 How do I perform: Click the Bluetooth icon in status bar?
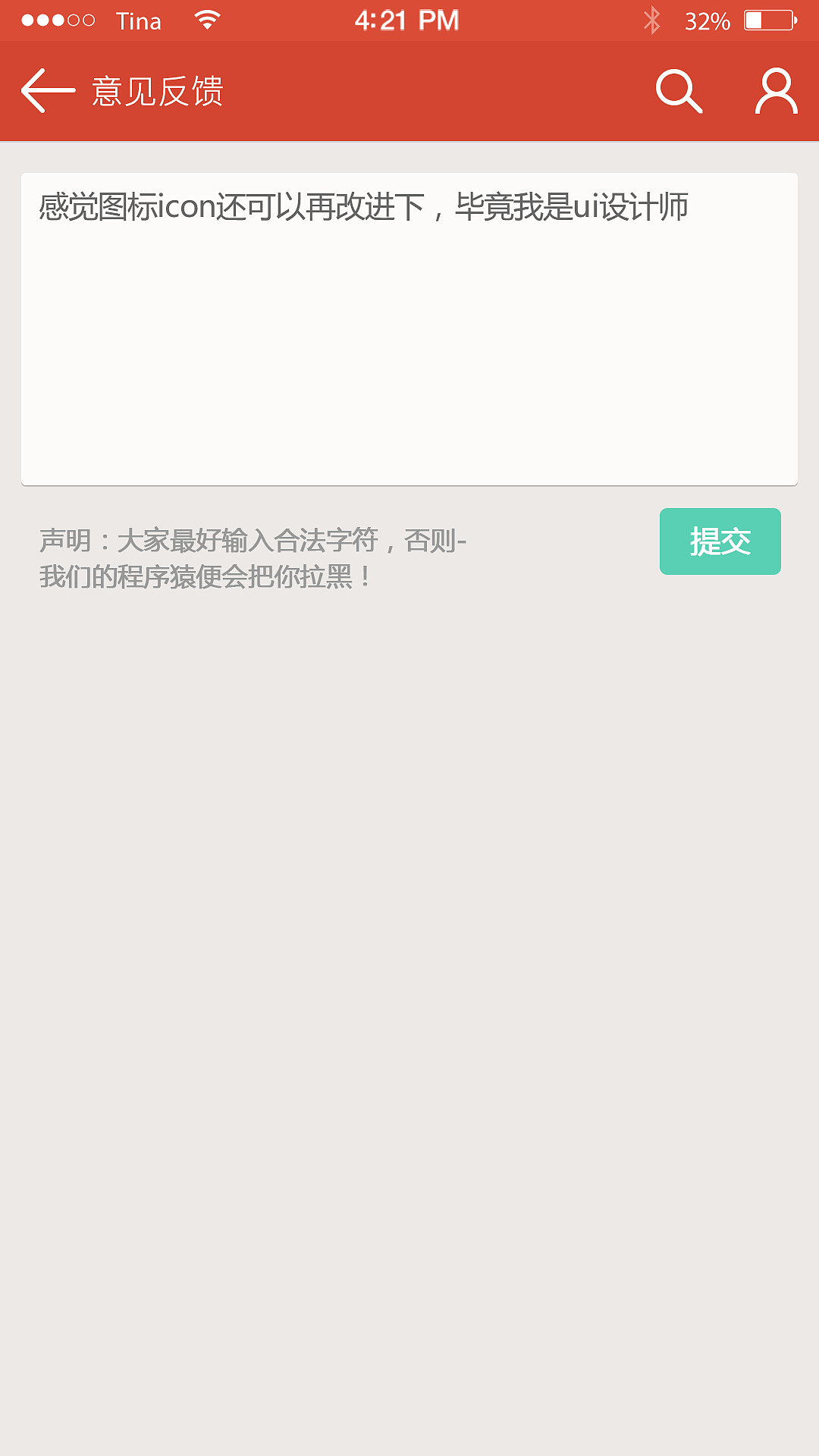pos(651,19)
